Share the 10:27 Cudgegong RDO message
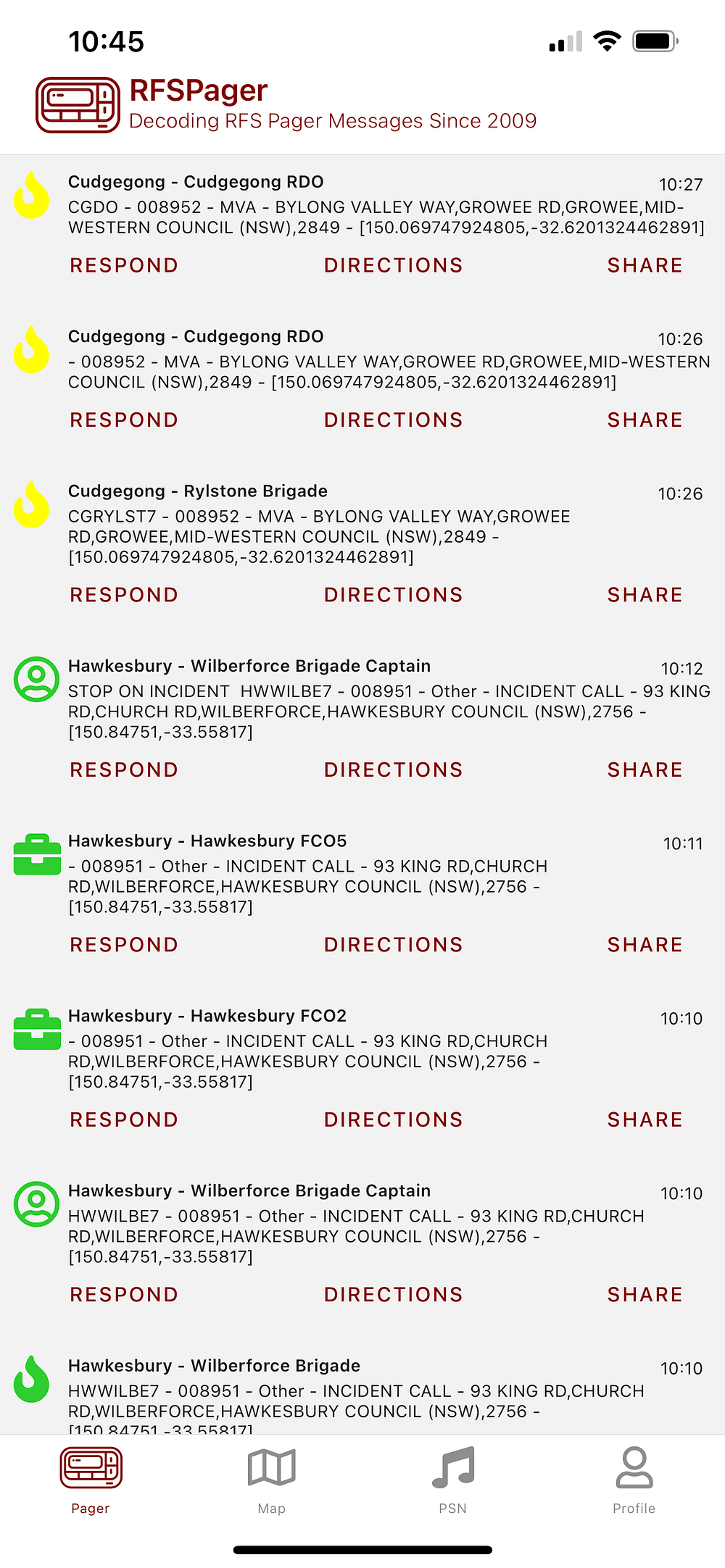This screenshot has width=725, height=1568. pyautogui.click(x=645, y=265)
